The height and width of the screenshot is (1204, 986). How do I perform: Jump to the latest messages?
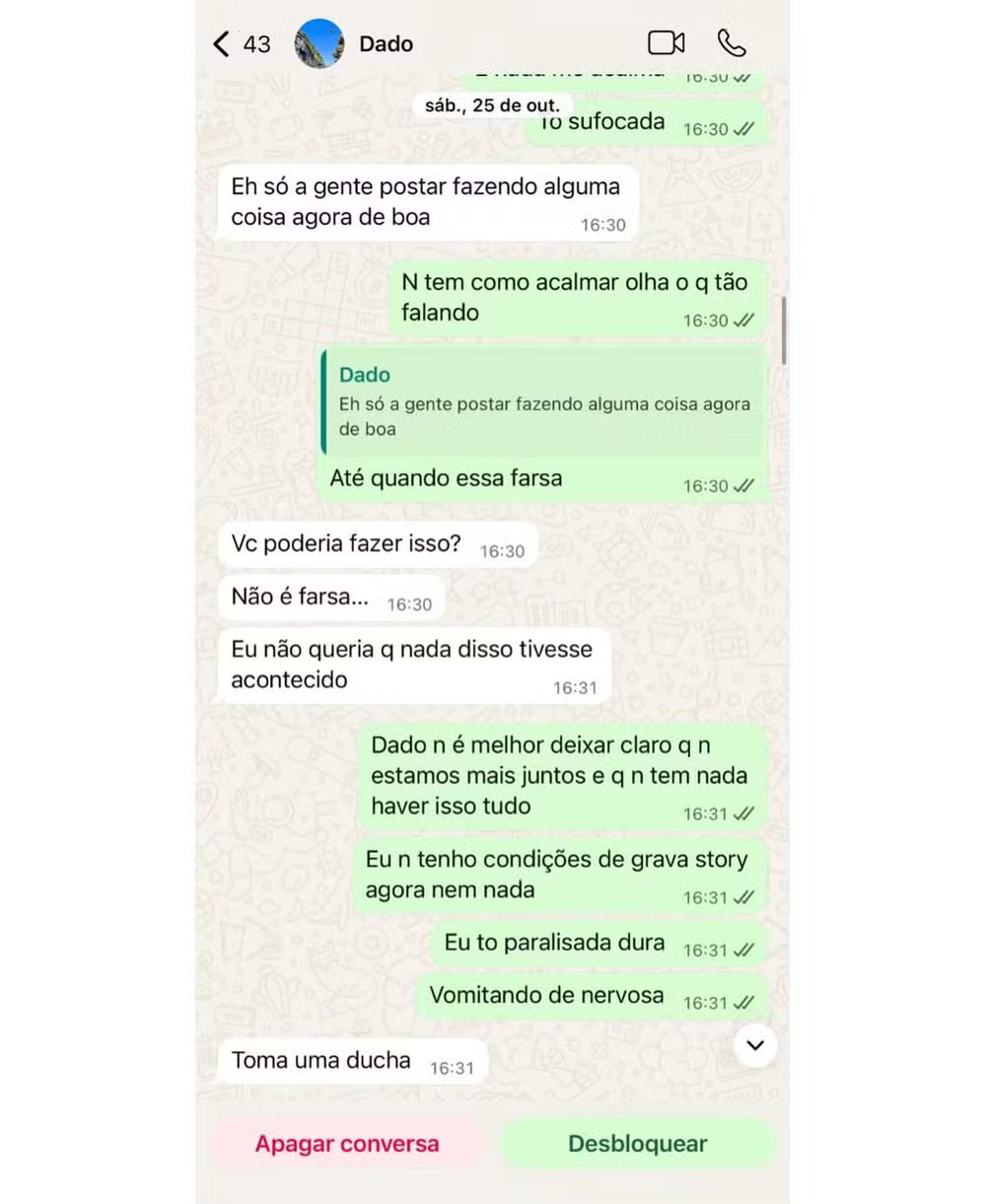[755, 1045]
